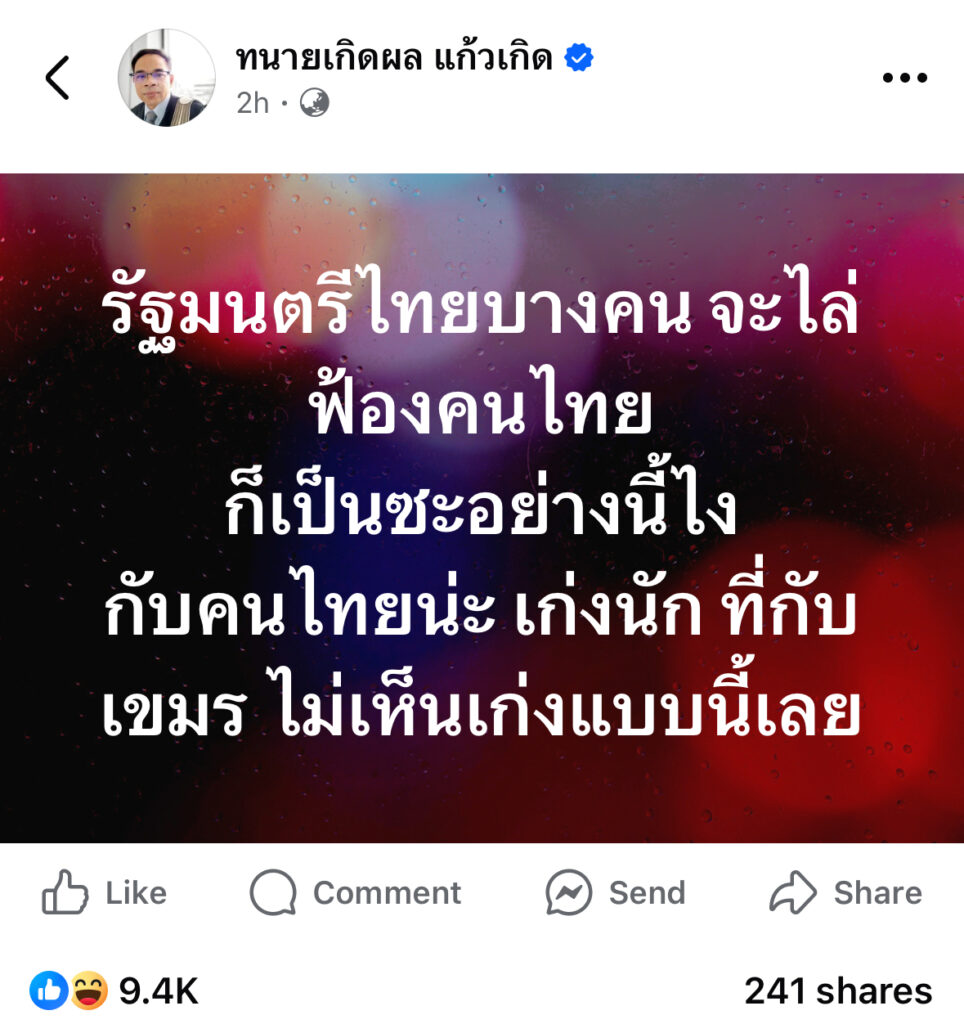This screenshot has height=1024, width=964.
Task: Comment on this post
Action: click(355, 893)
